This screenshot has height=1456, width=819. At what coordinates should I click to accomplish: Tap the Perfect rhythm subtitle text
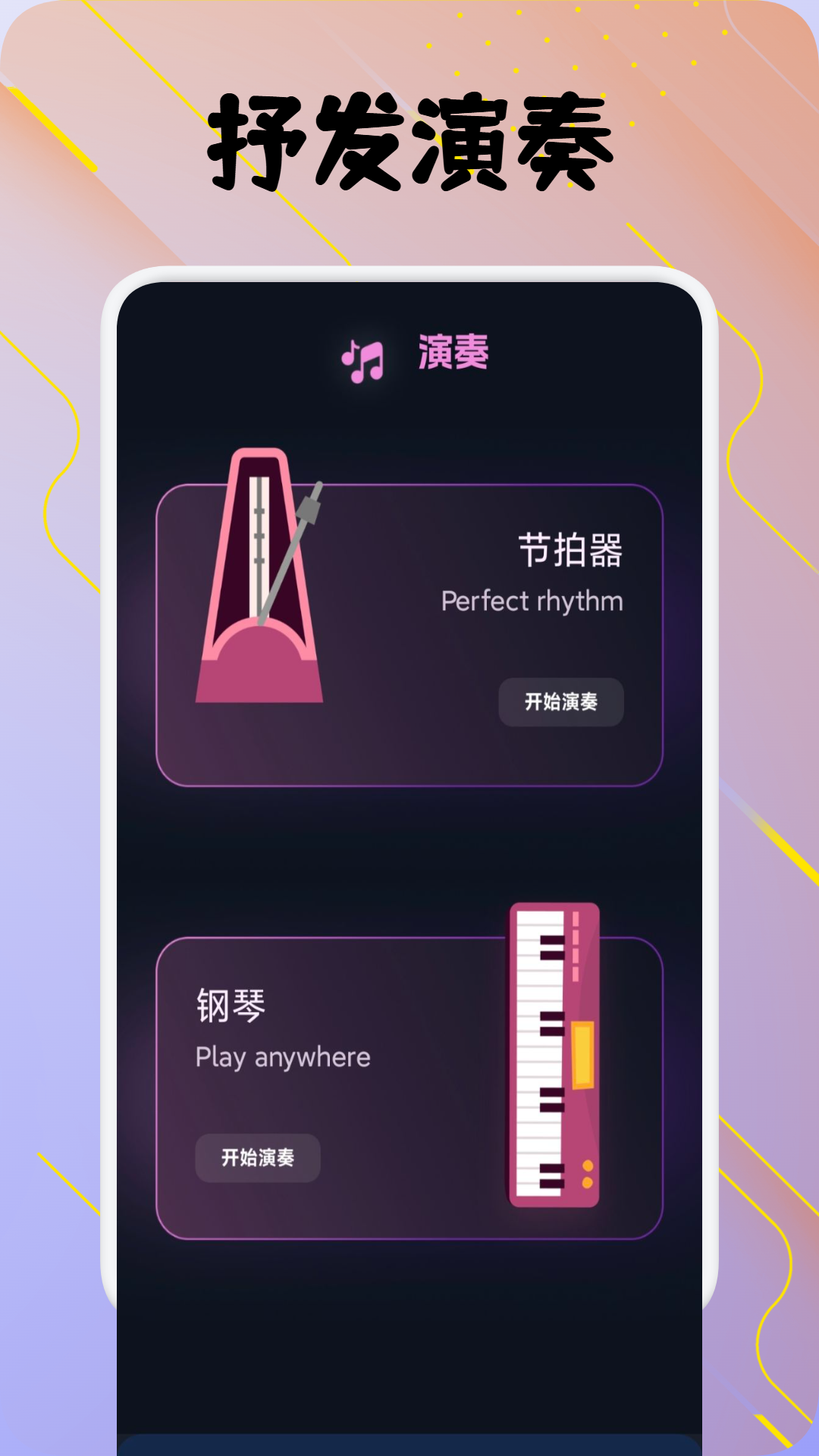(531, 601)
